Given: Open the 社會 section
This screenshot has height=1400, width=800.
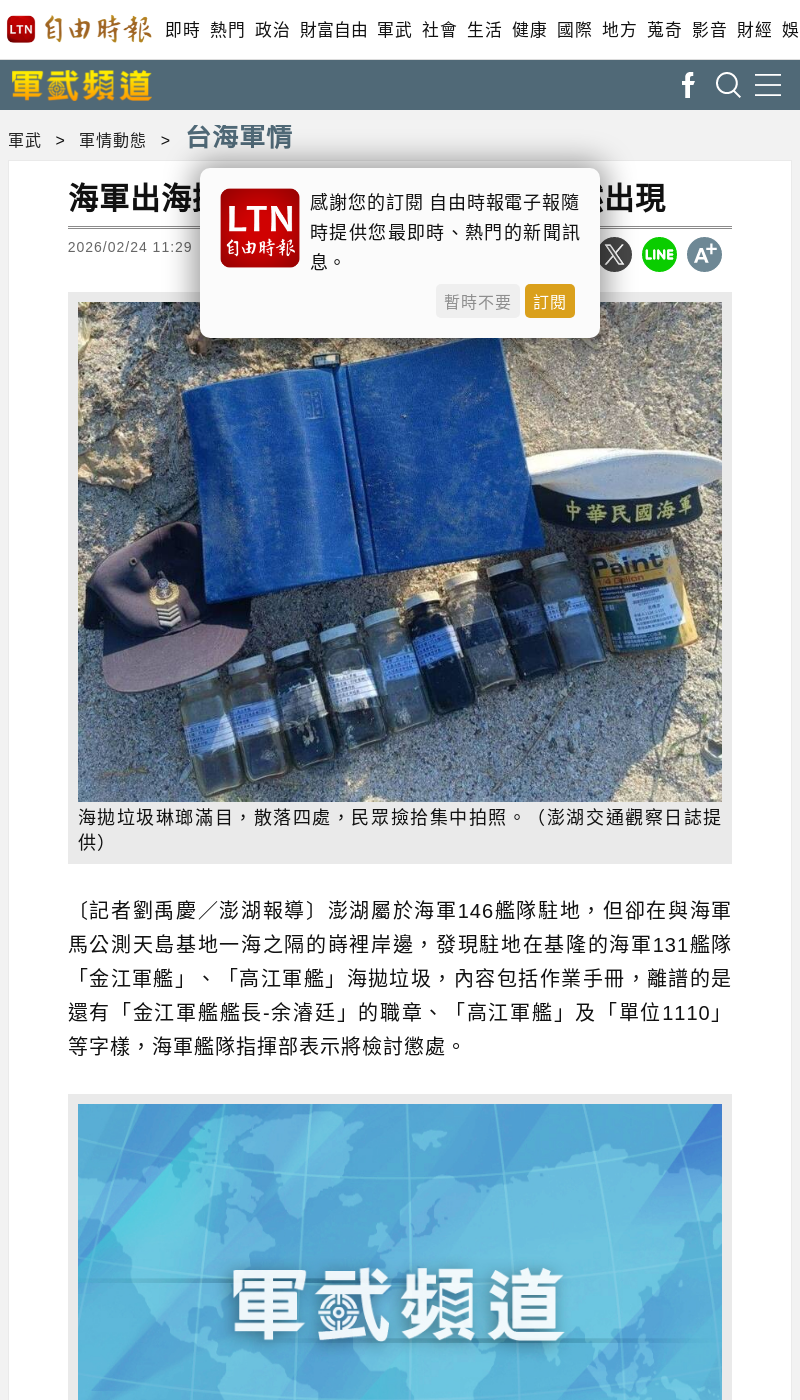Looking at the screenshot, I should [439, 30].
